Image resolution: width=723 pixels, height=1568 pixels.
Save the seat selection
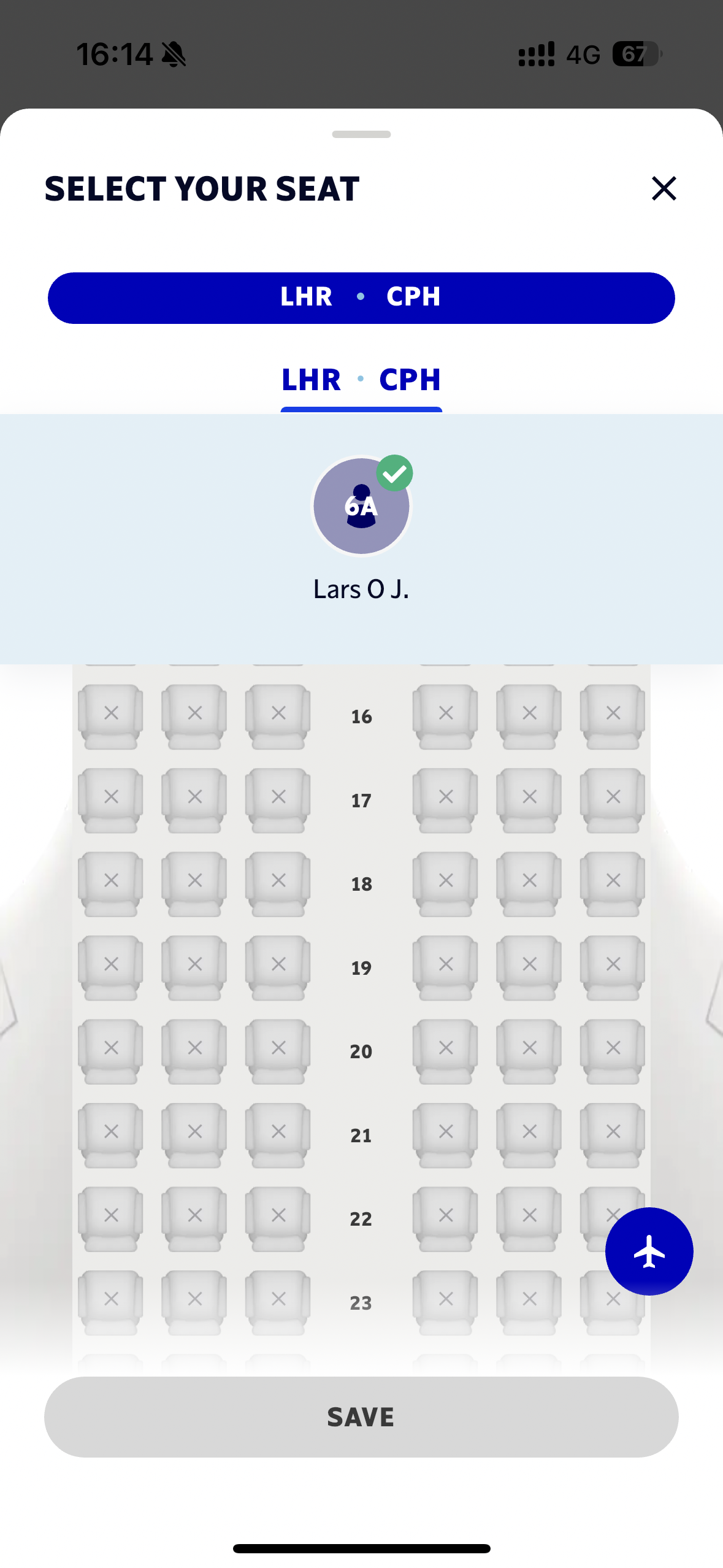(x=361, y=1416)
